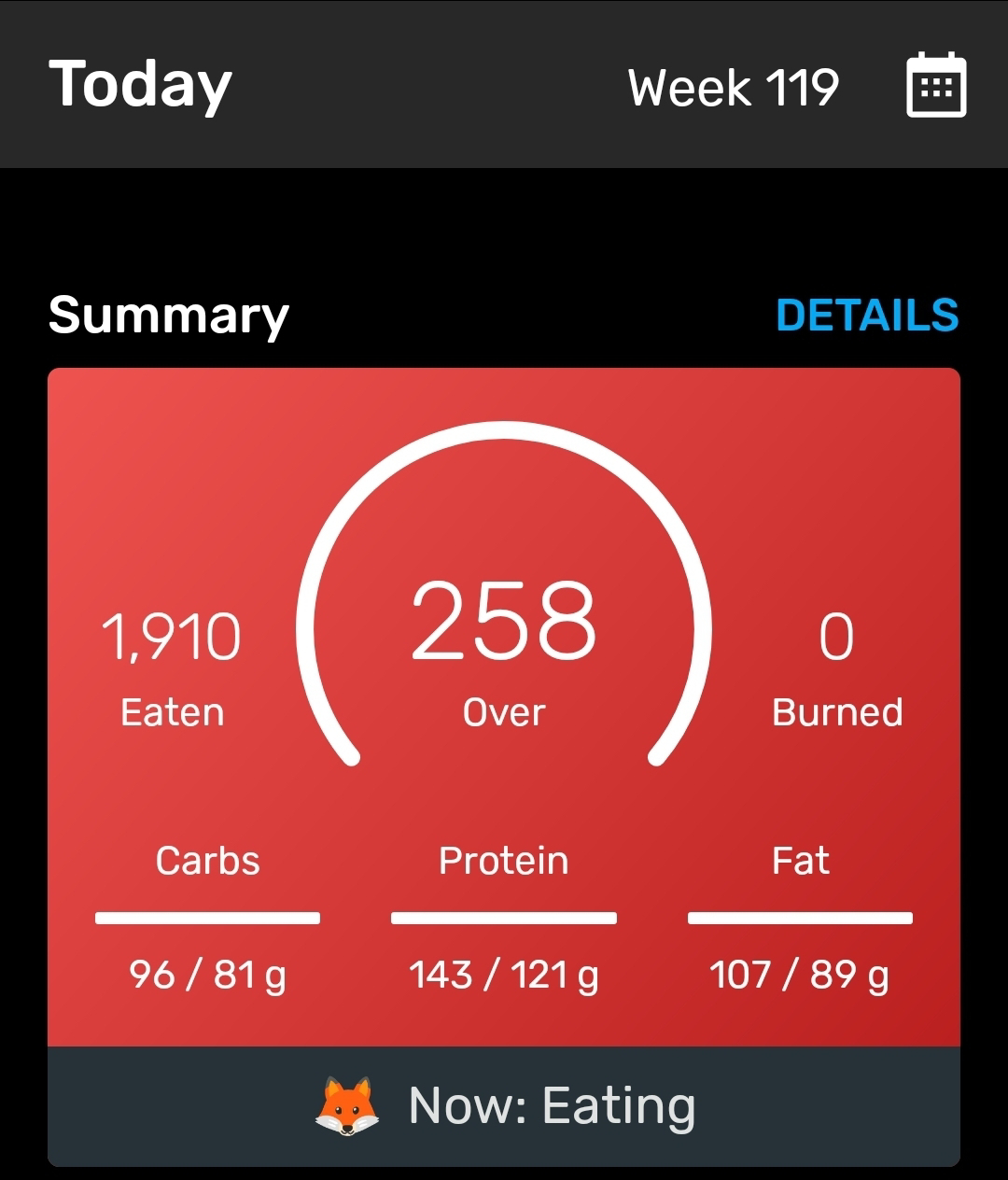
Task: Open the Now: Eating fasting bar
Action: click(x=504, y=1106)
